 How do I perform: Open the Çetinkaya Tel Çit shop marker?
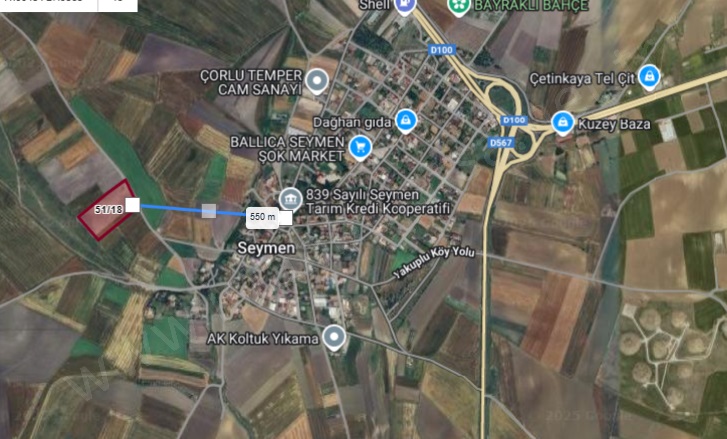tap(650, 75)
